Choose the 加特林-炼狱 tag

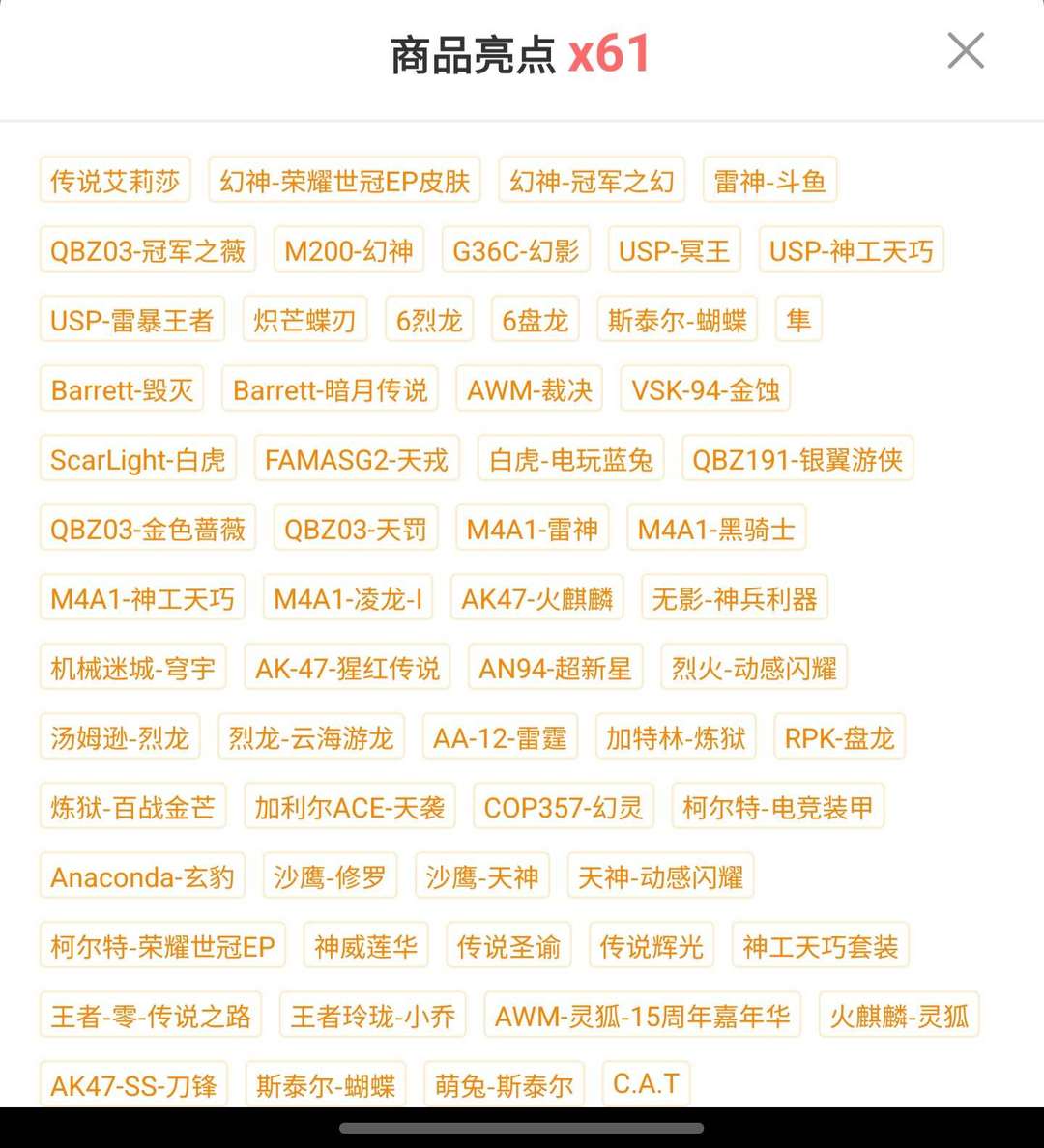(x=676, y=736)
